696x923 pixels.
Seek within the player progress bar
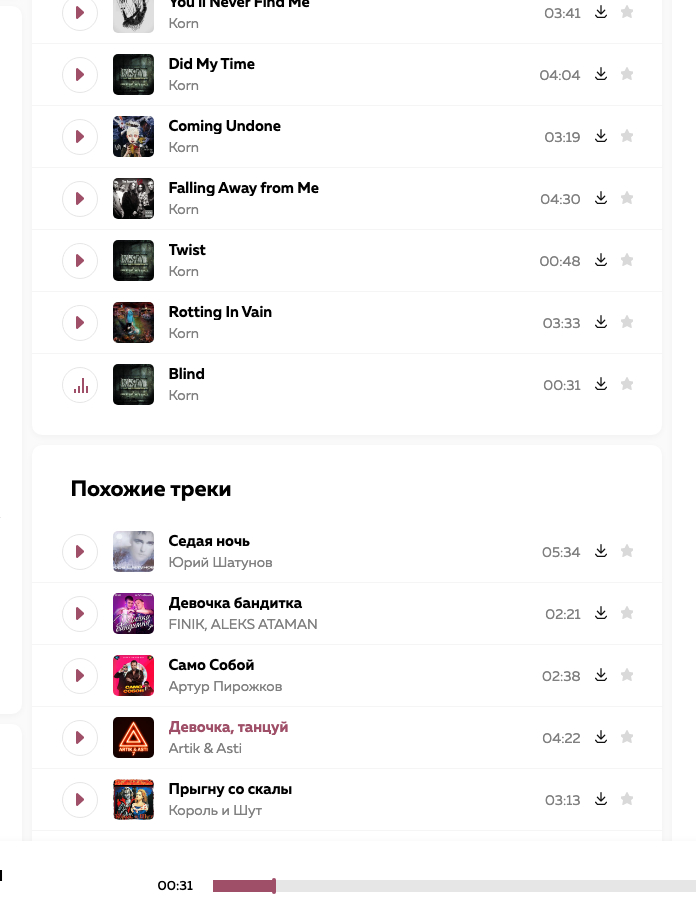point(450,886)
